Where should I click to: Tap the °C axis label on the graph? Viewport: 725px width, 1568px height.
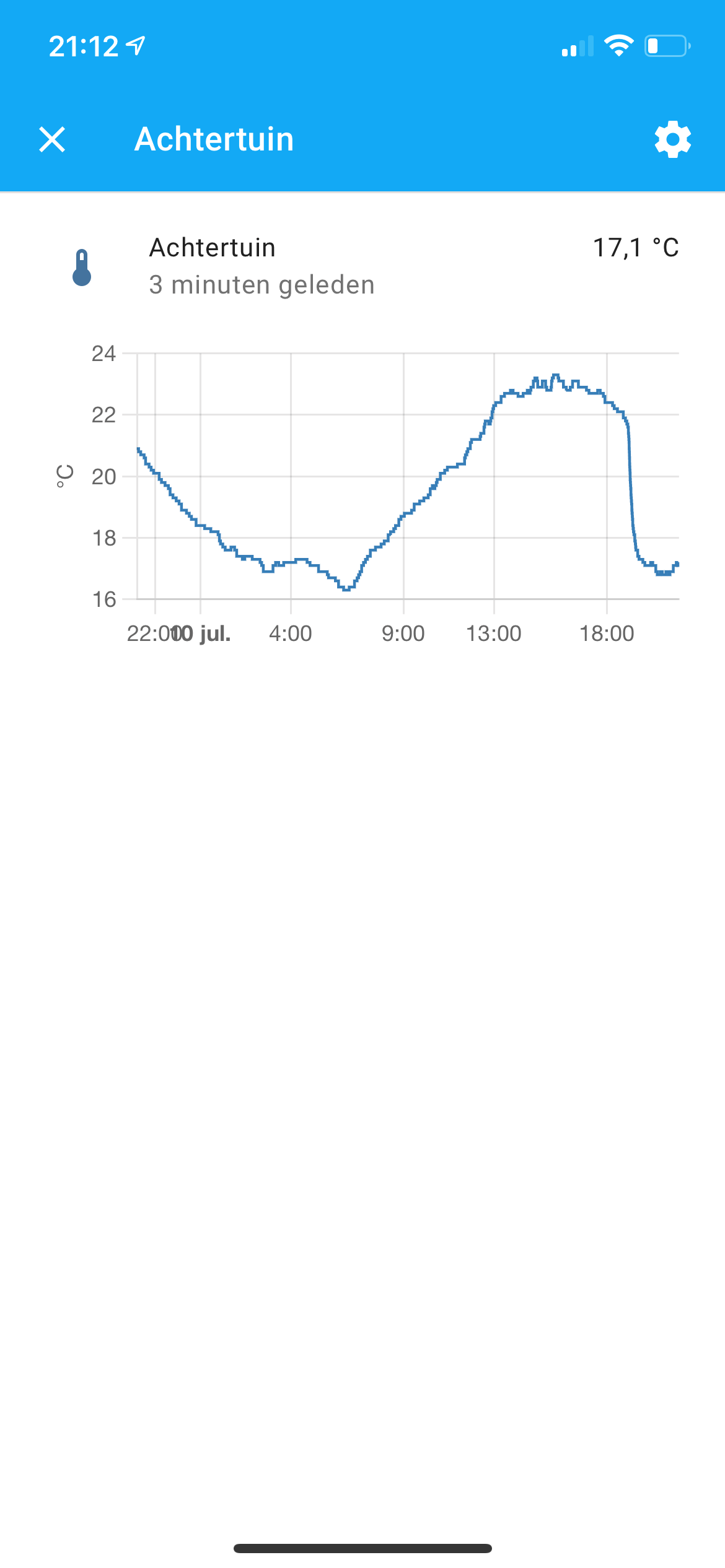point(64,476)
